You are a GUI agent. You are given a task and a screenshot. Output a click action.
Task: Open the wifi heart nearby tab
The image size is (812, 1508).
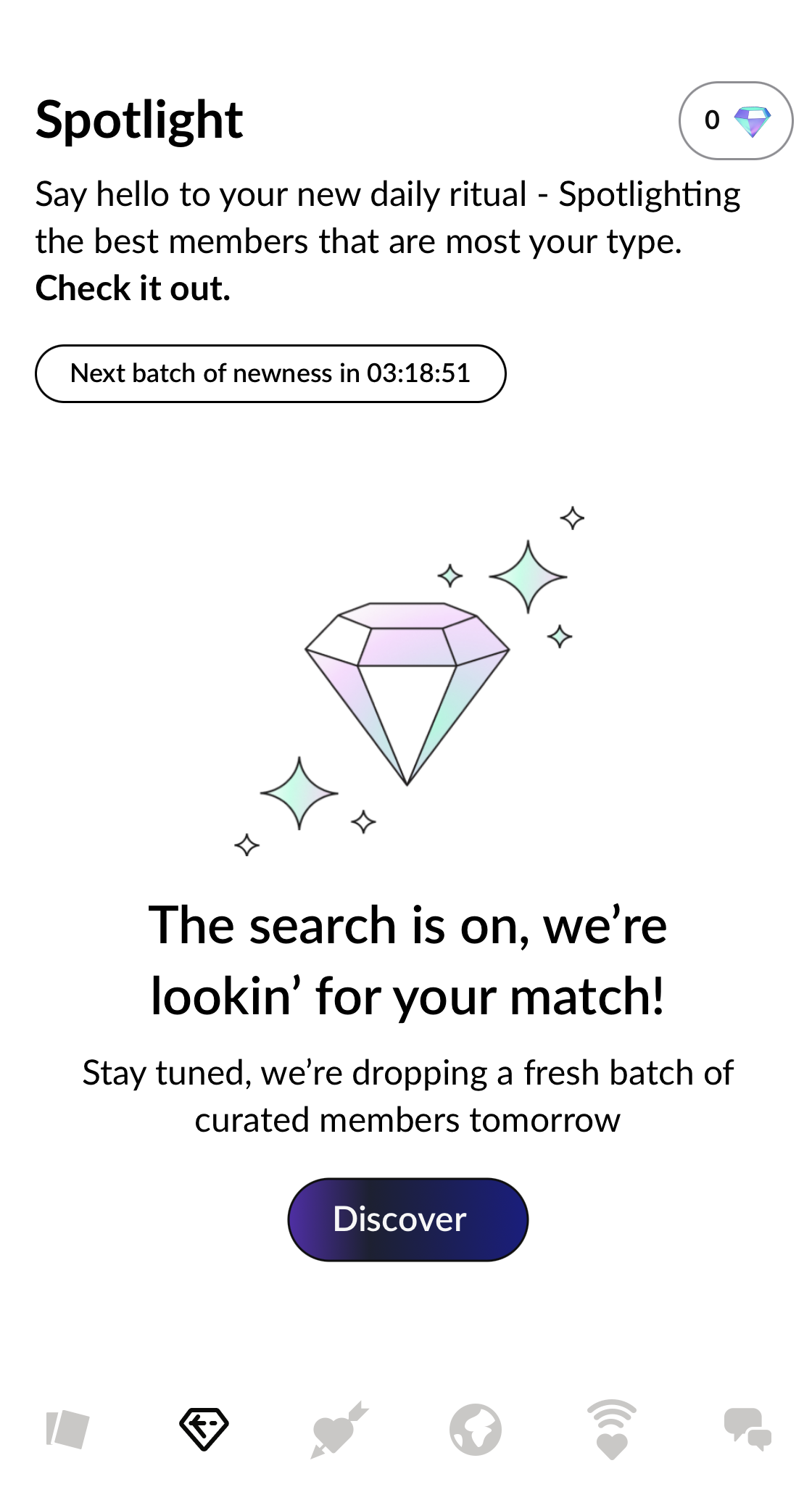tap(611, 1429)
